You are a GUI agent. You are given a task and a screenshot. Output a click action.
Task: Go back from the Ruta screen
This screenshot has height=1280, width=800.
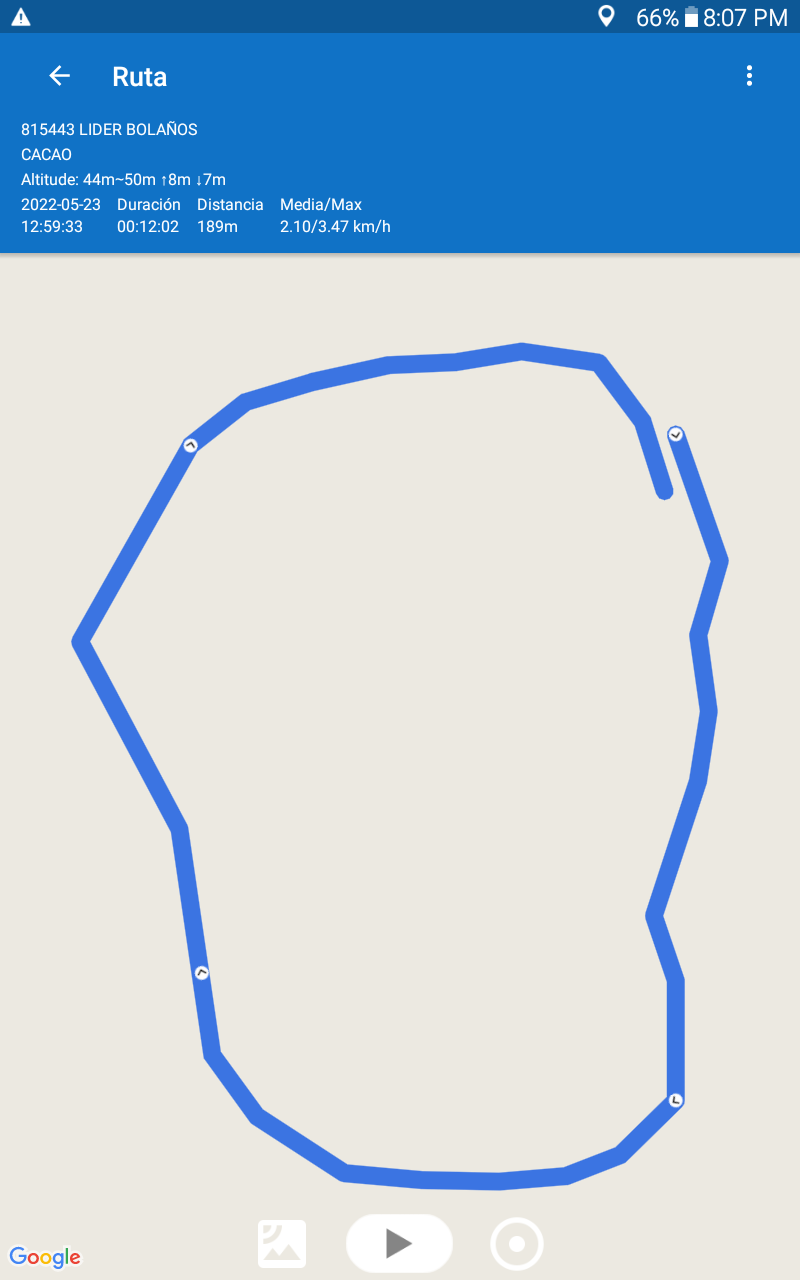pos(59,76)
